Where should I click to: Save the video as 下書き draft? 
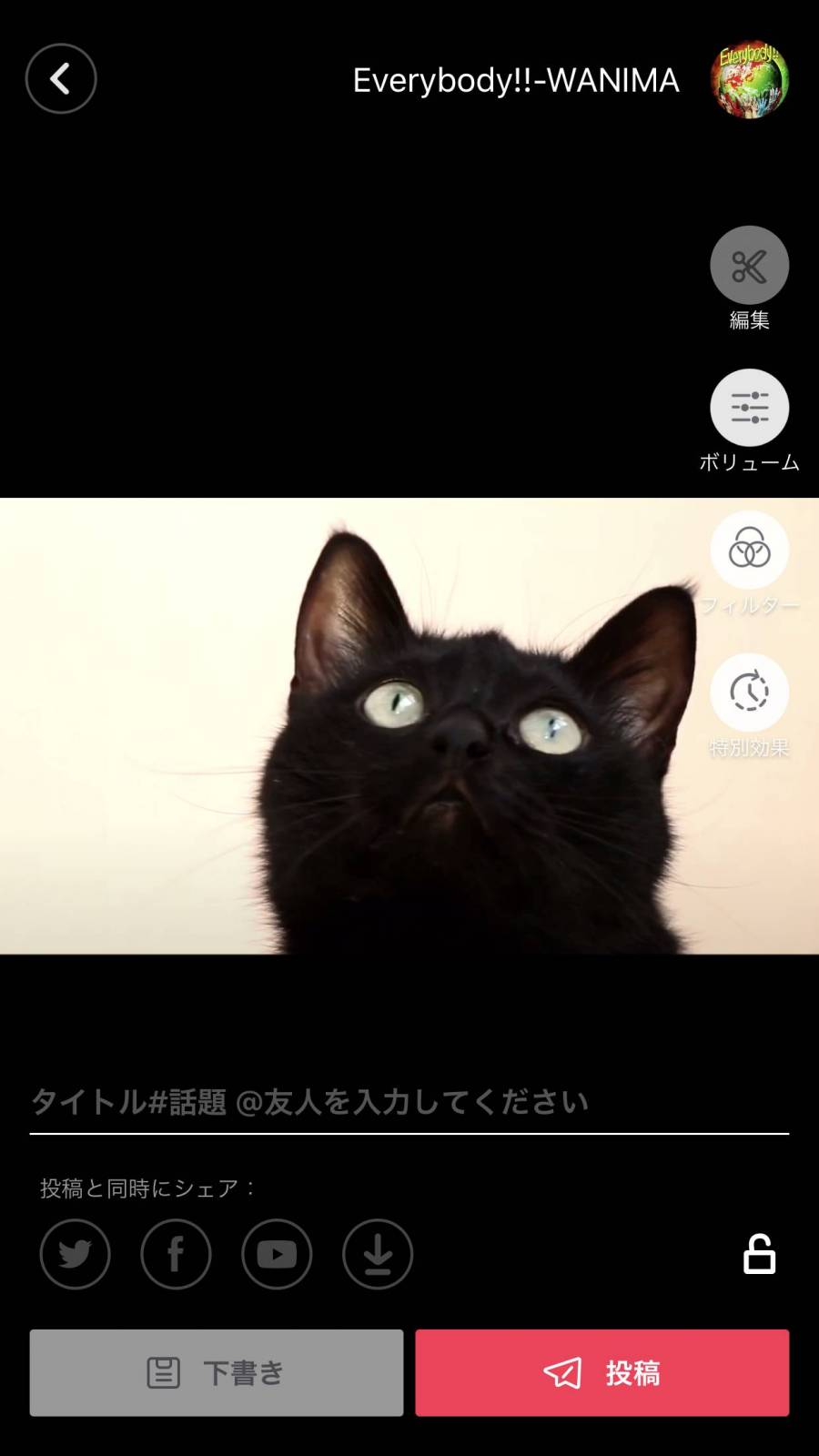(x=217, y=1372)
